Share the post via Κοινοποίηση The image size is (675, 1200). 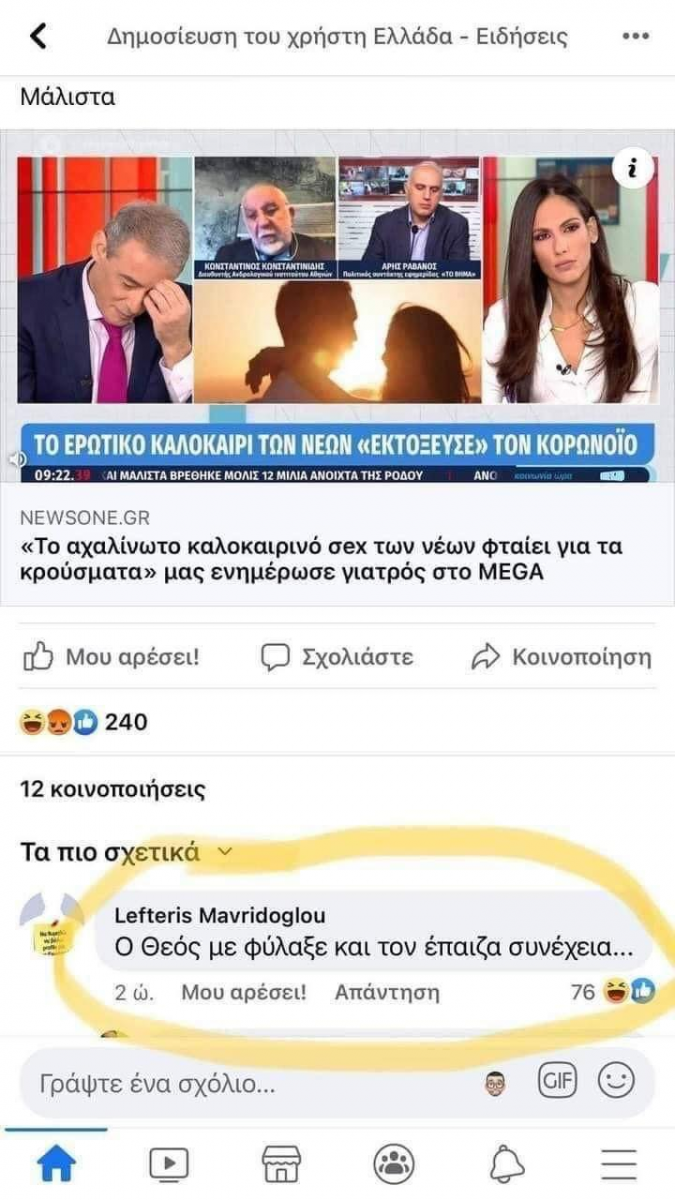tap(561, 657)
